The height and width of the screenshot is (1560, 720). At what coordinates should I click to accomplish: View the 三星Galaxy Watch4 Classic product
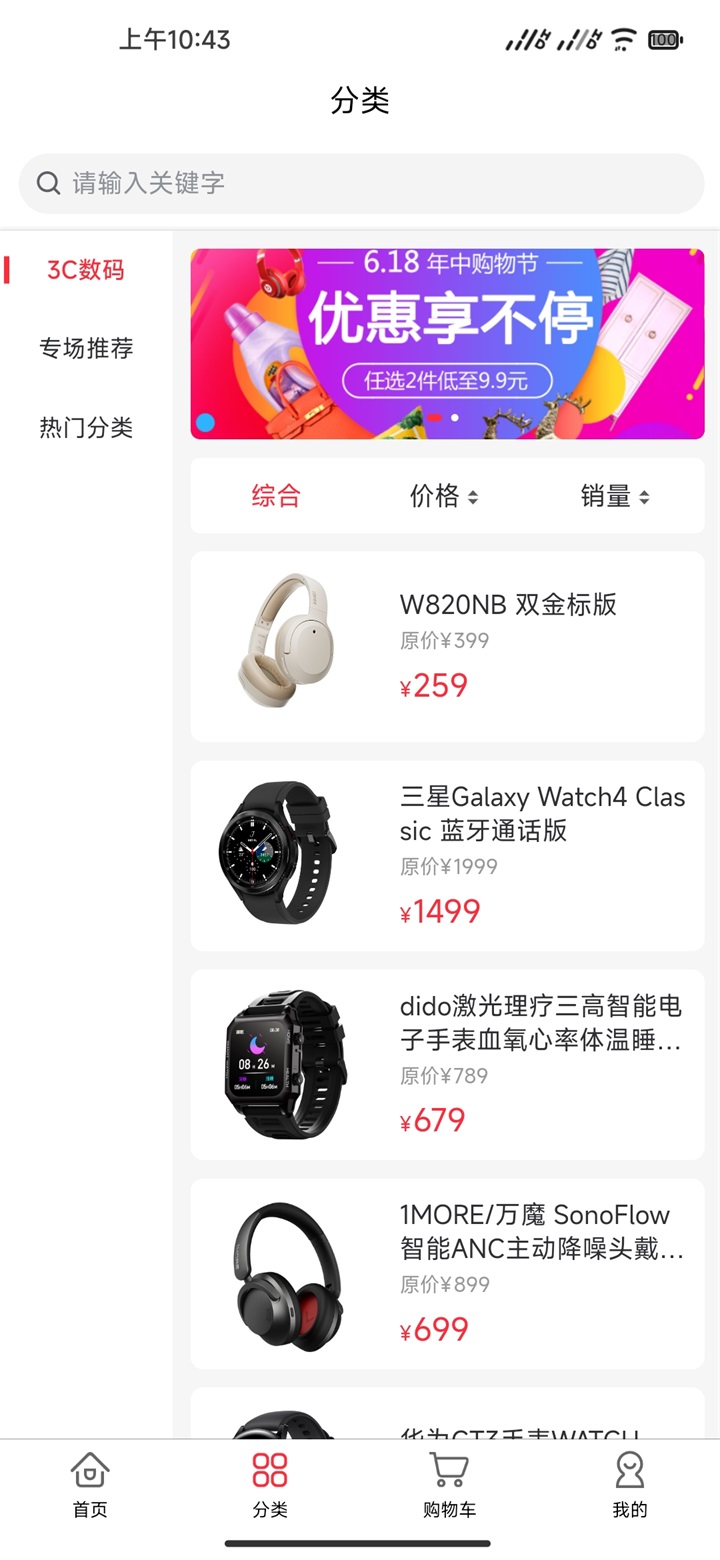click(447, 855)
